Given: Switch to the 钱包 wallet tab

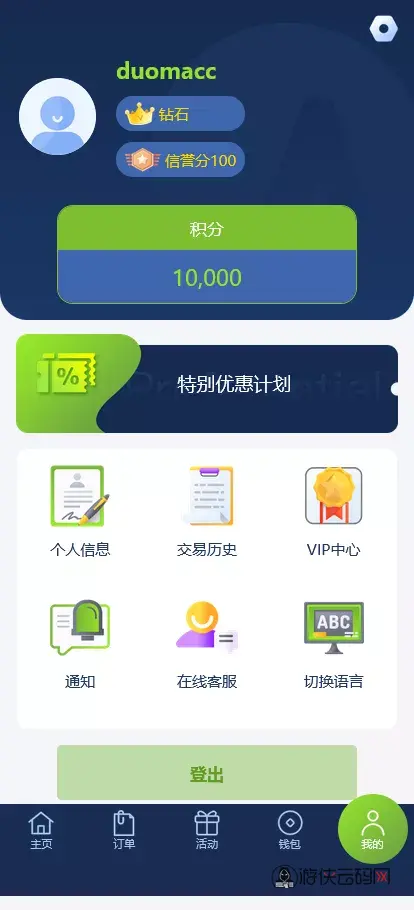Looking at the screenshot, I should 290,830.
